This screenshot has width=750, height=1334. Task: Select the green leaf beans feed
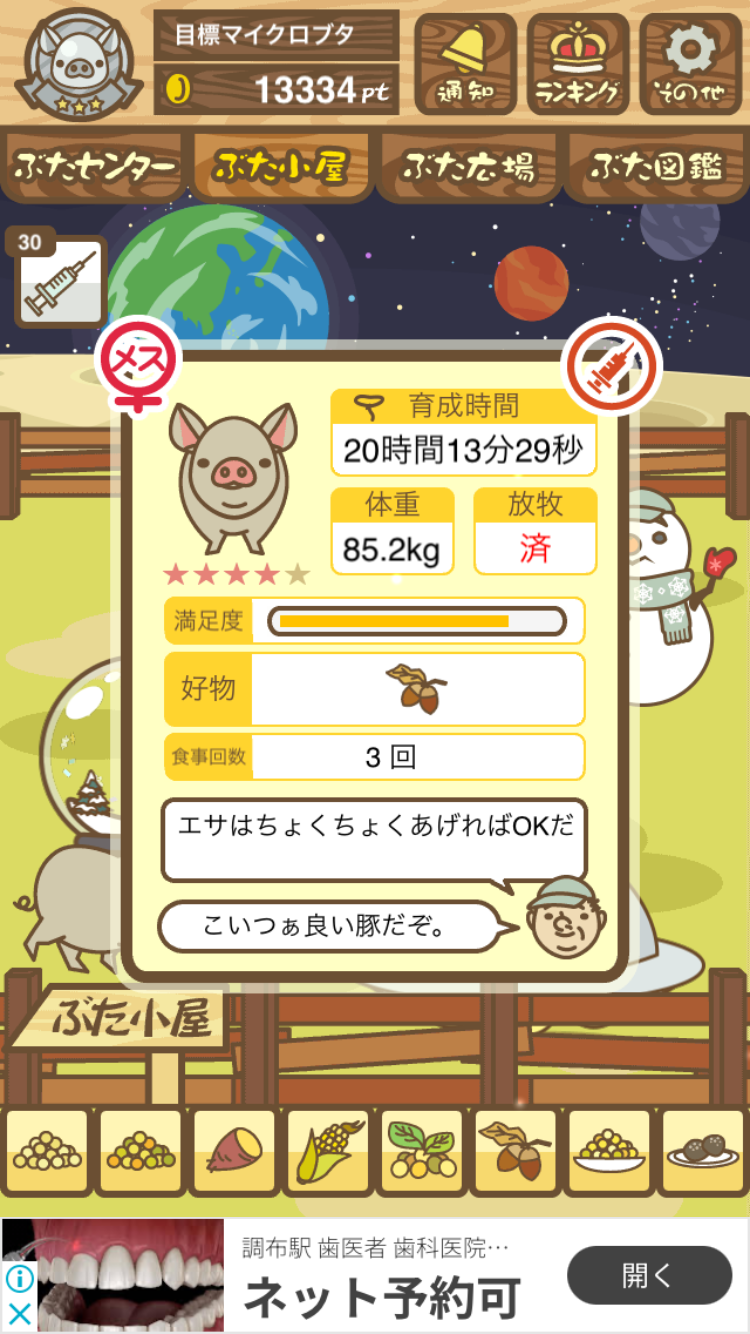point(421,1152)
